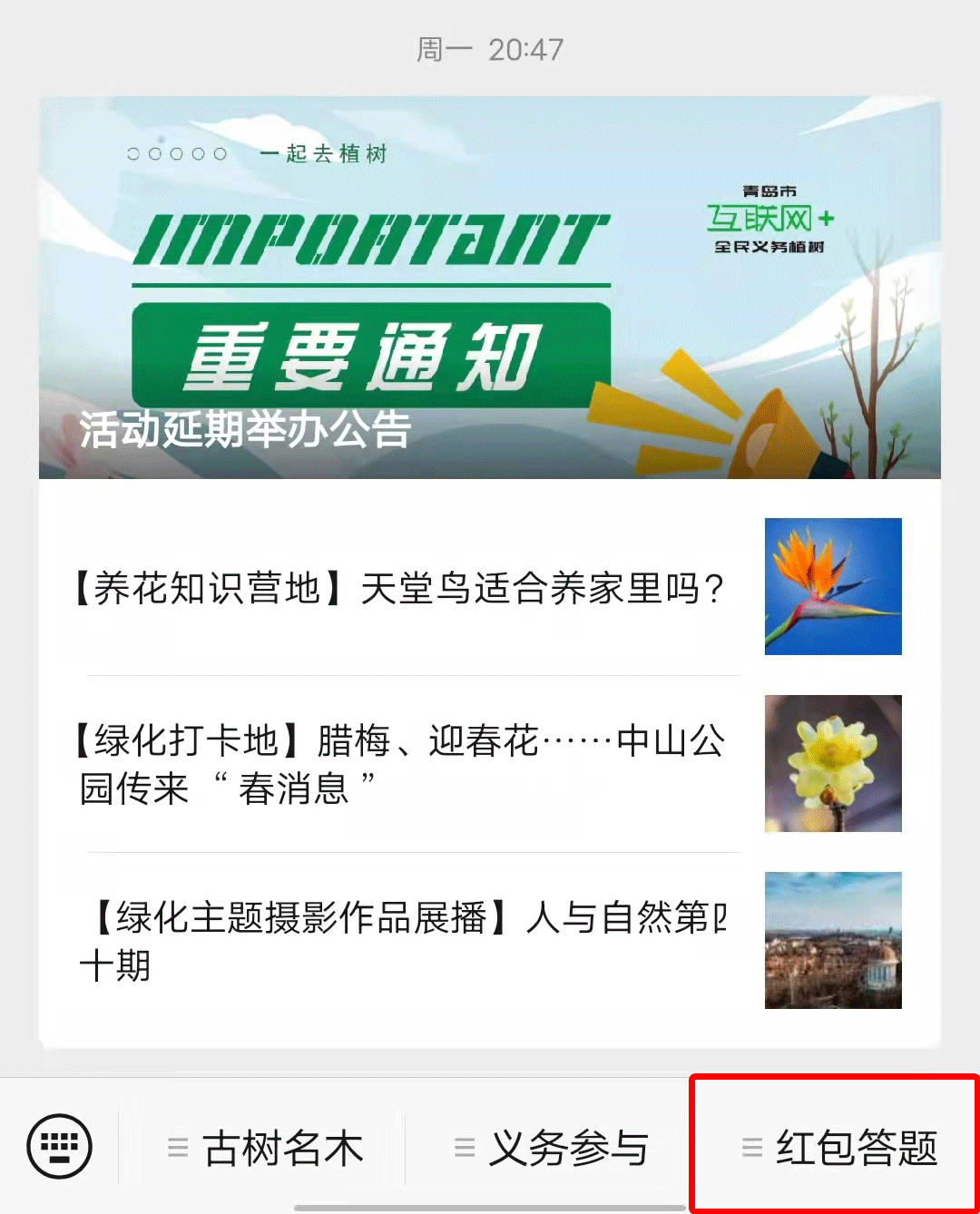Open the 活动延期举办公告 banner article
The width and height of the screenshot is (980, 1214).
(x=490, y=290)
